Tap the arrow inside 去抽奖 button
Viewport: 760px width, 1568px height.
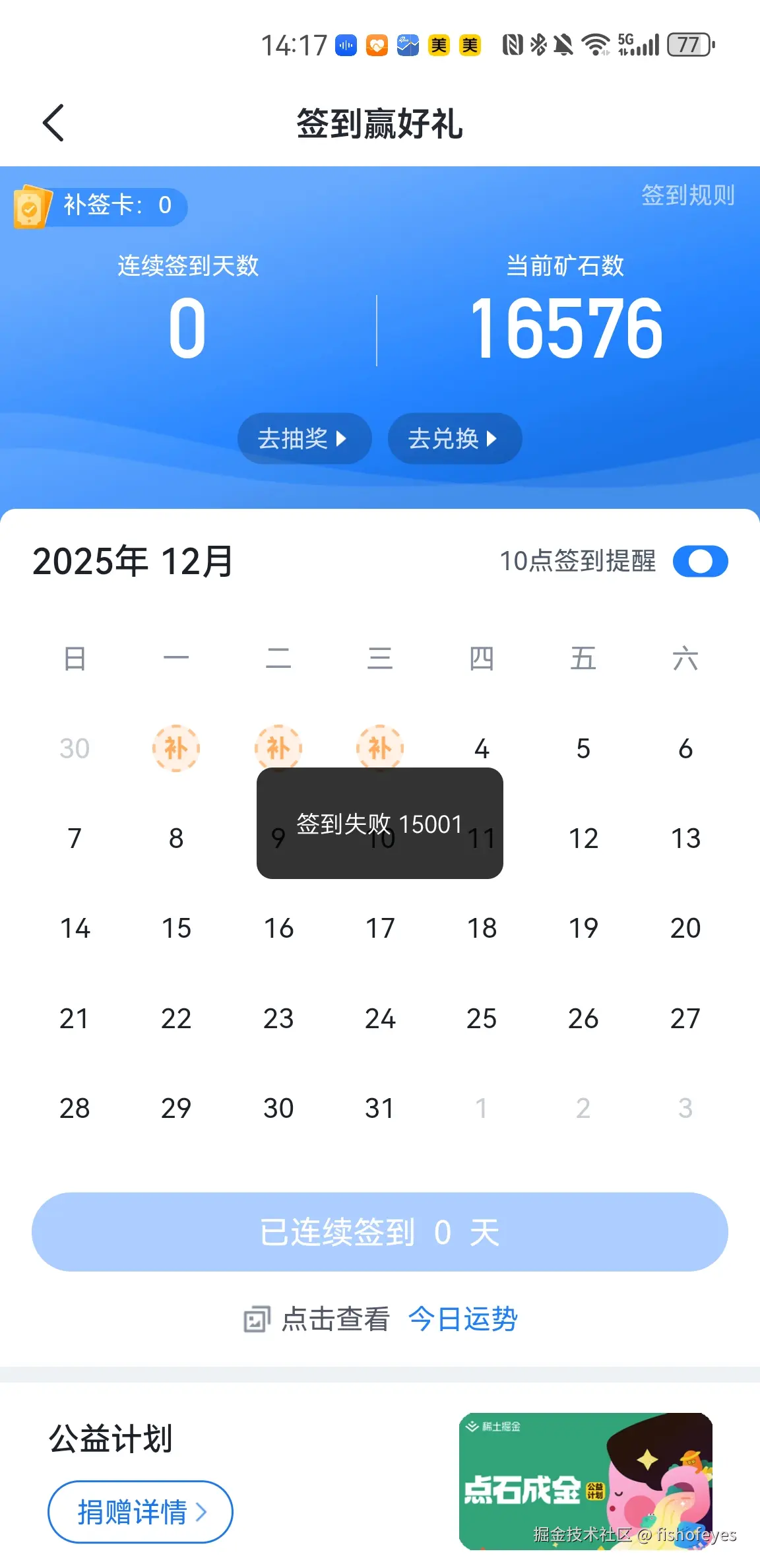click(x=342, y=438)
